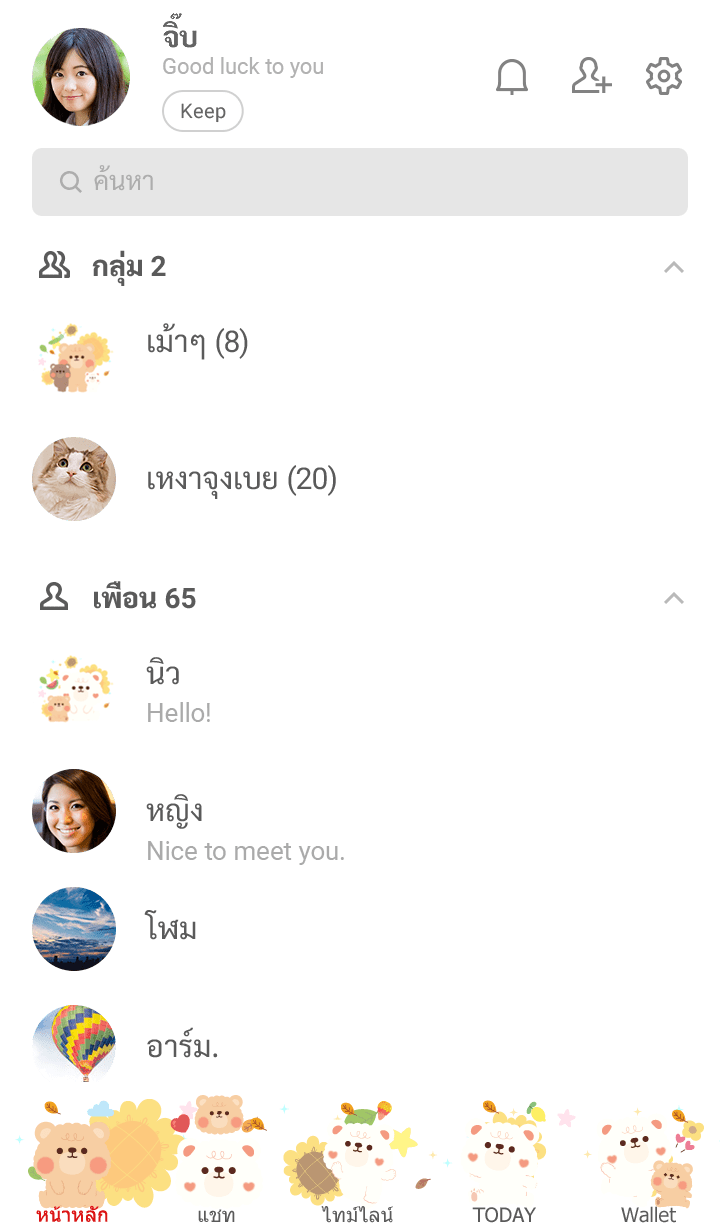Open the เหงาจุงเบย (20) group
The width and height of the screenshot is (720, 1232).
coord(241,480)
